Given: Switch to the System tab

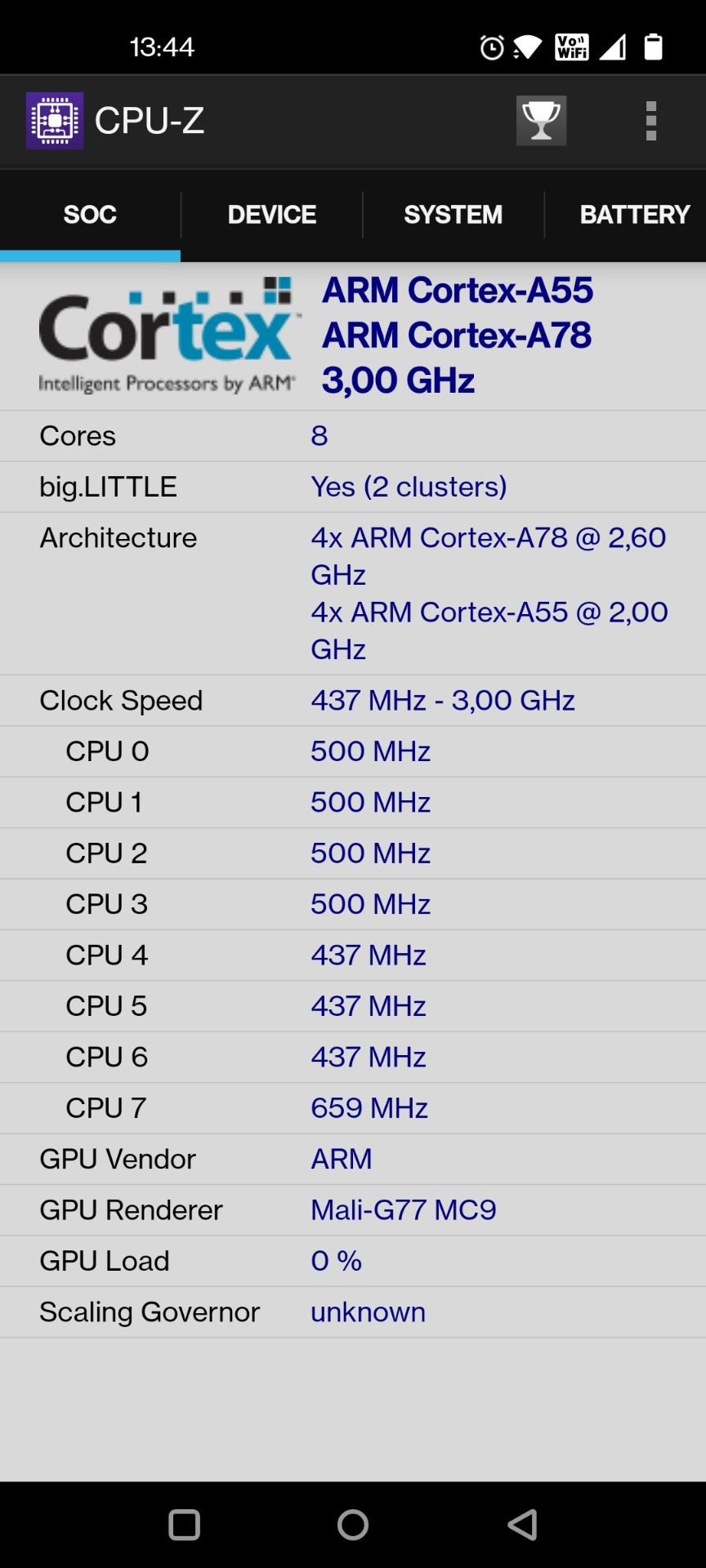Looking at the screenshot, I should 453,215.
